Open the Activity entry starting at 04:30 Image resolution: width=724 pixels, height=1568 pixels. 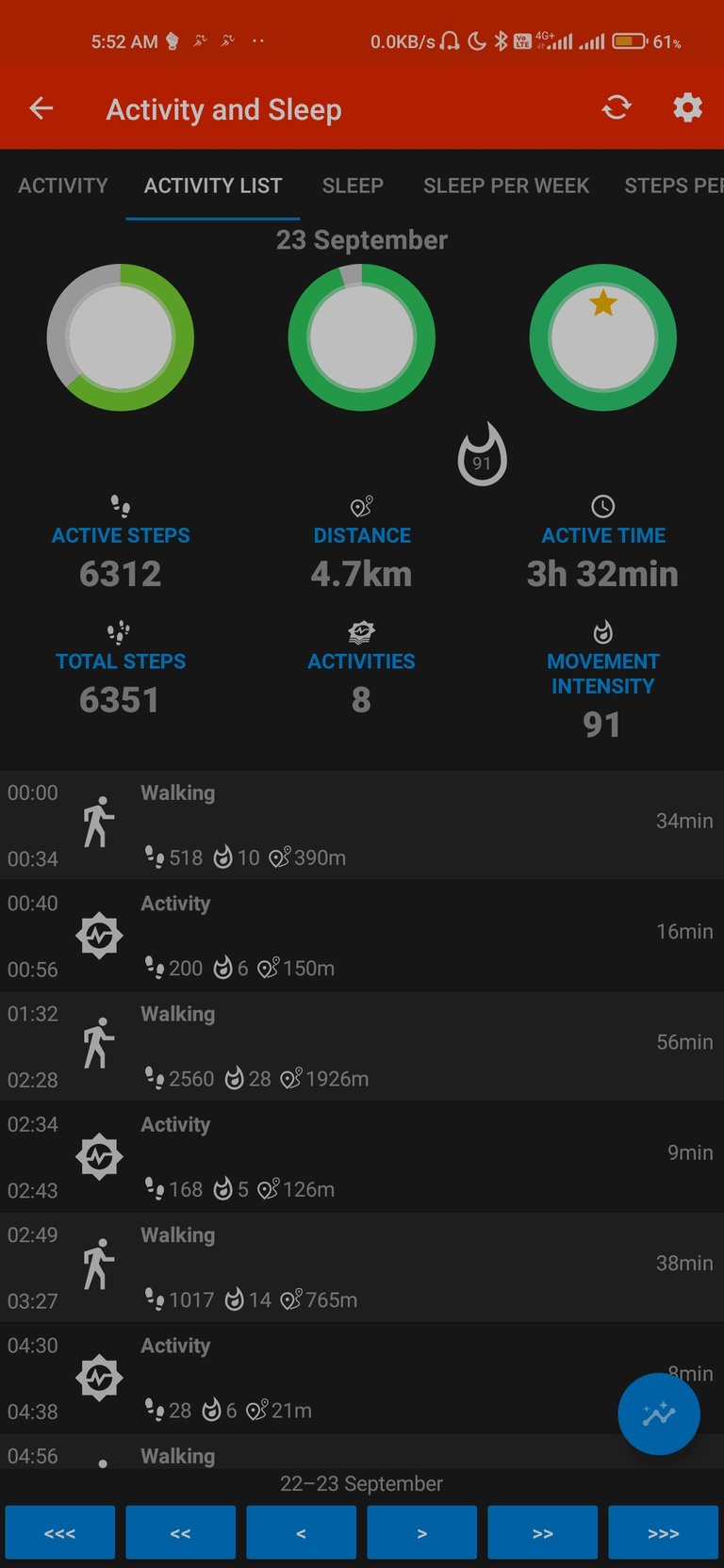362,1378
